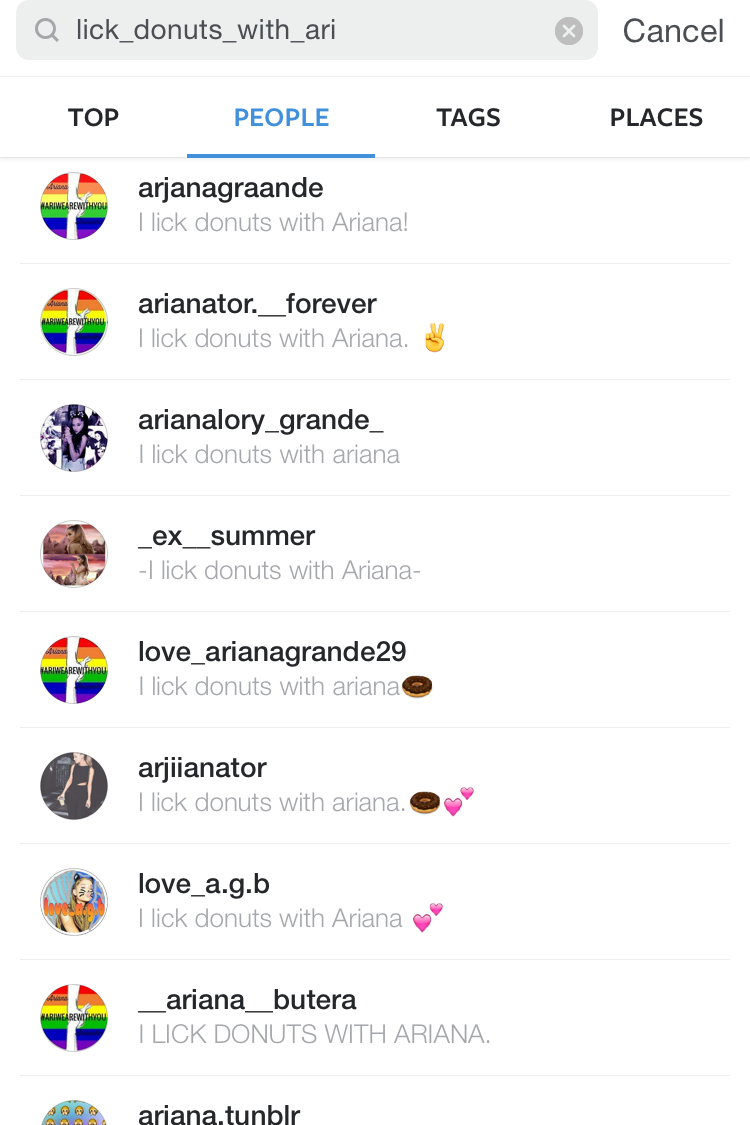Select the __ariana__butera result

point(247,1016)
